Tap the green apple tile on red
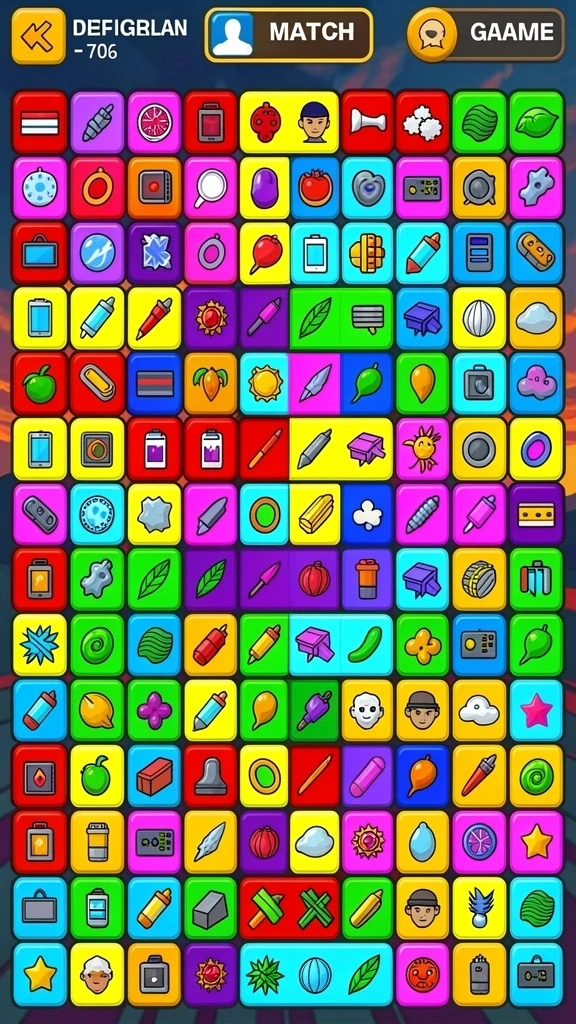This screenshot has height=1024, width=576. coord(39,383)
